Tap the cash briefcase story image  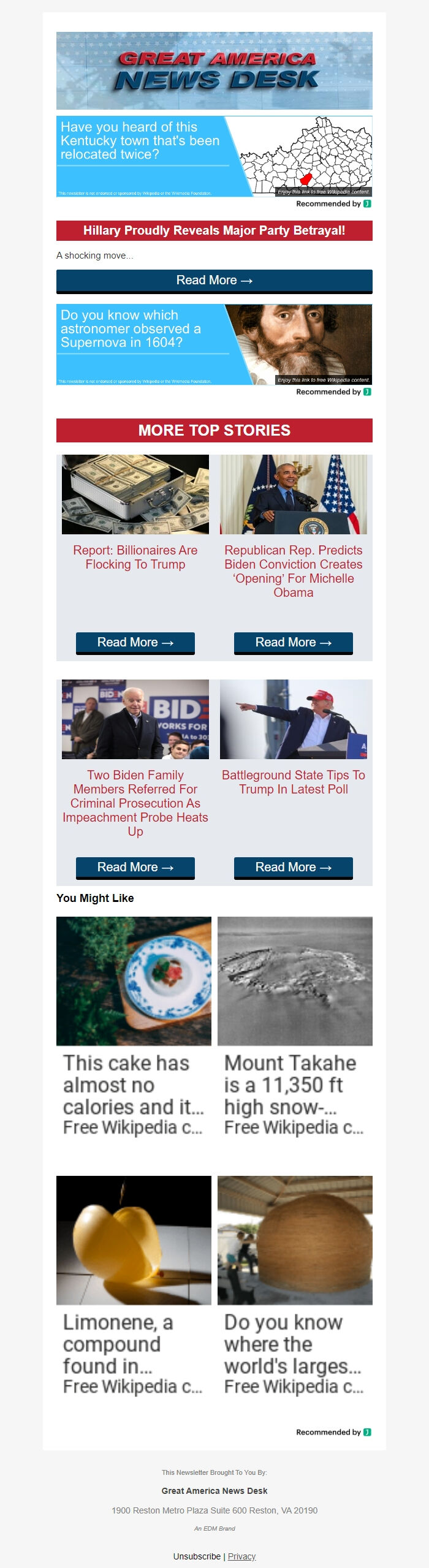pos(135,494)
